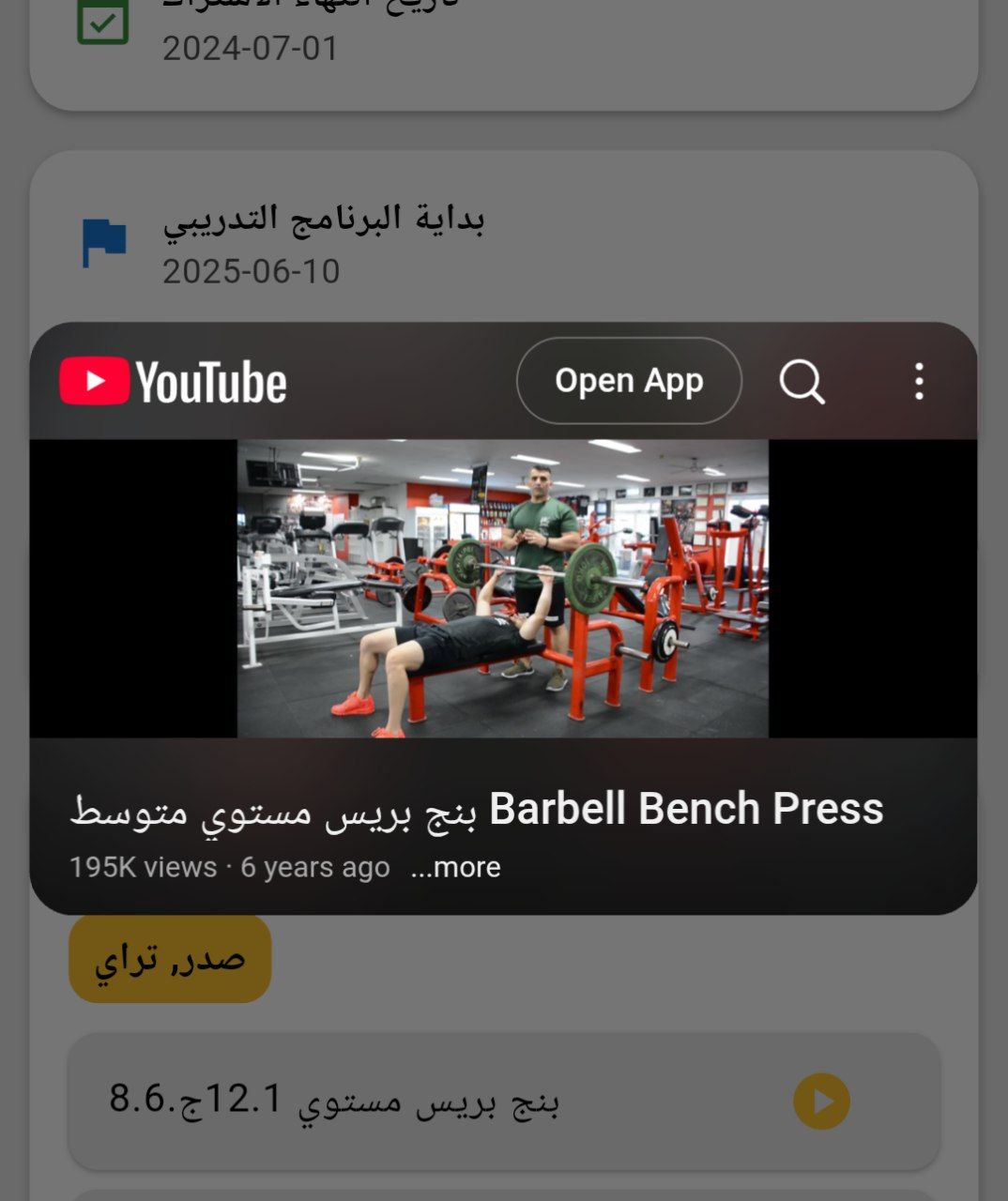Expand the video description with ...more
Viewport: 1008px width, 1201px height.
455,867
